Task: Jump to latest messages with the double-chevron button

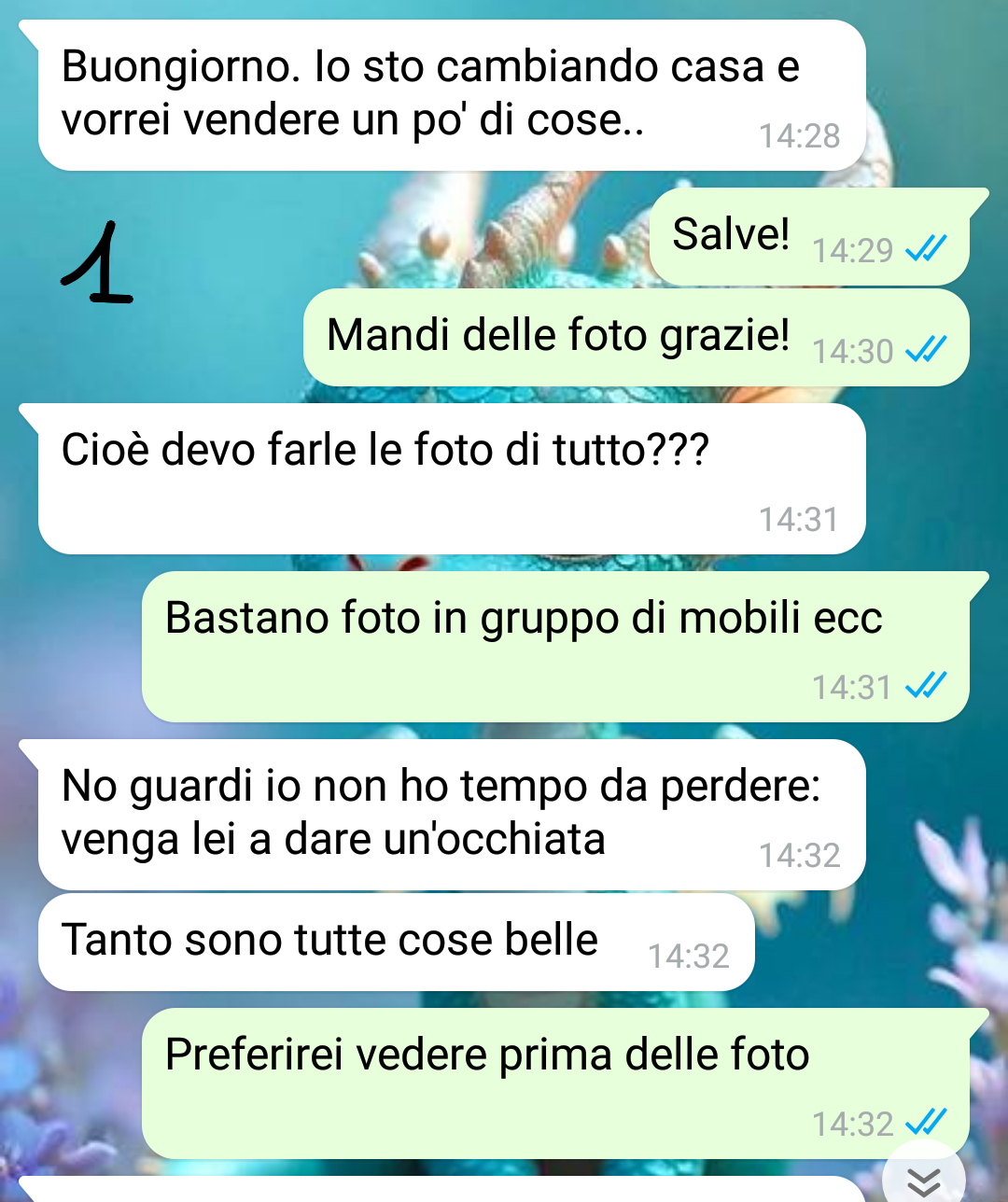Action: (924, 1180)
